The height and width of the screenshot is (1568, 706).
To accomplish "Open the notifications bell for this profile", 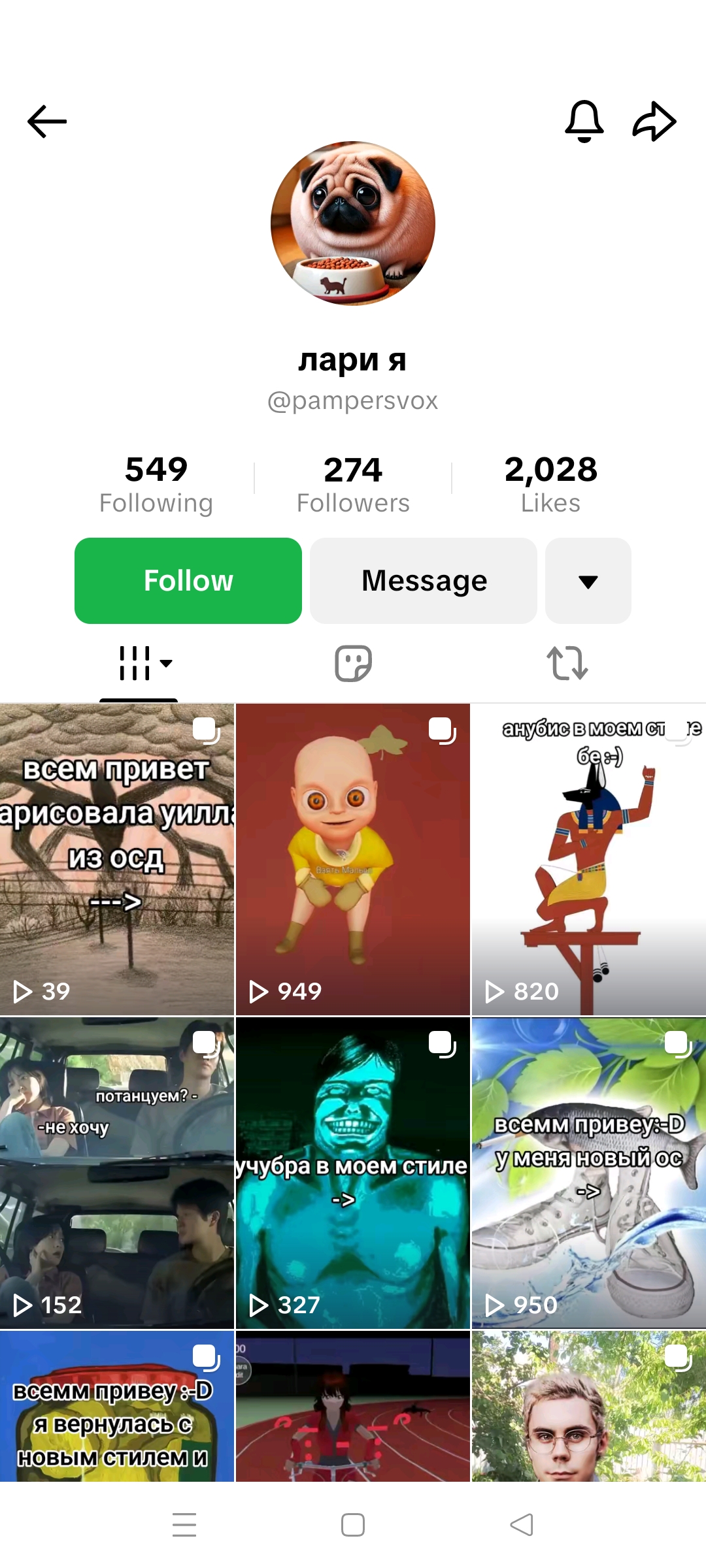I will (x=584, y=122).
